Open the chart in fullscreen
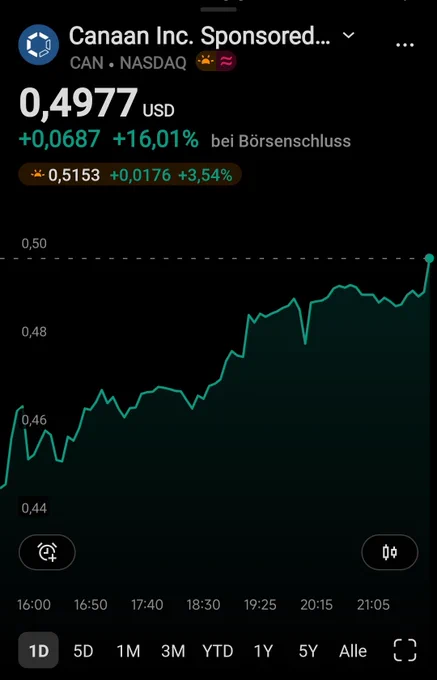 (405, 651)
